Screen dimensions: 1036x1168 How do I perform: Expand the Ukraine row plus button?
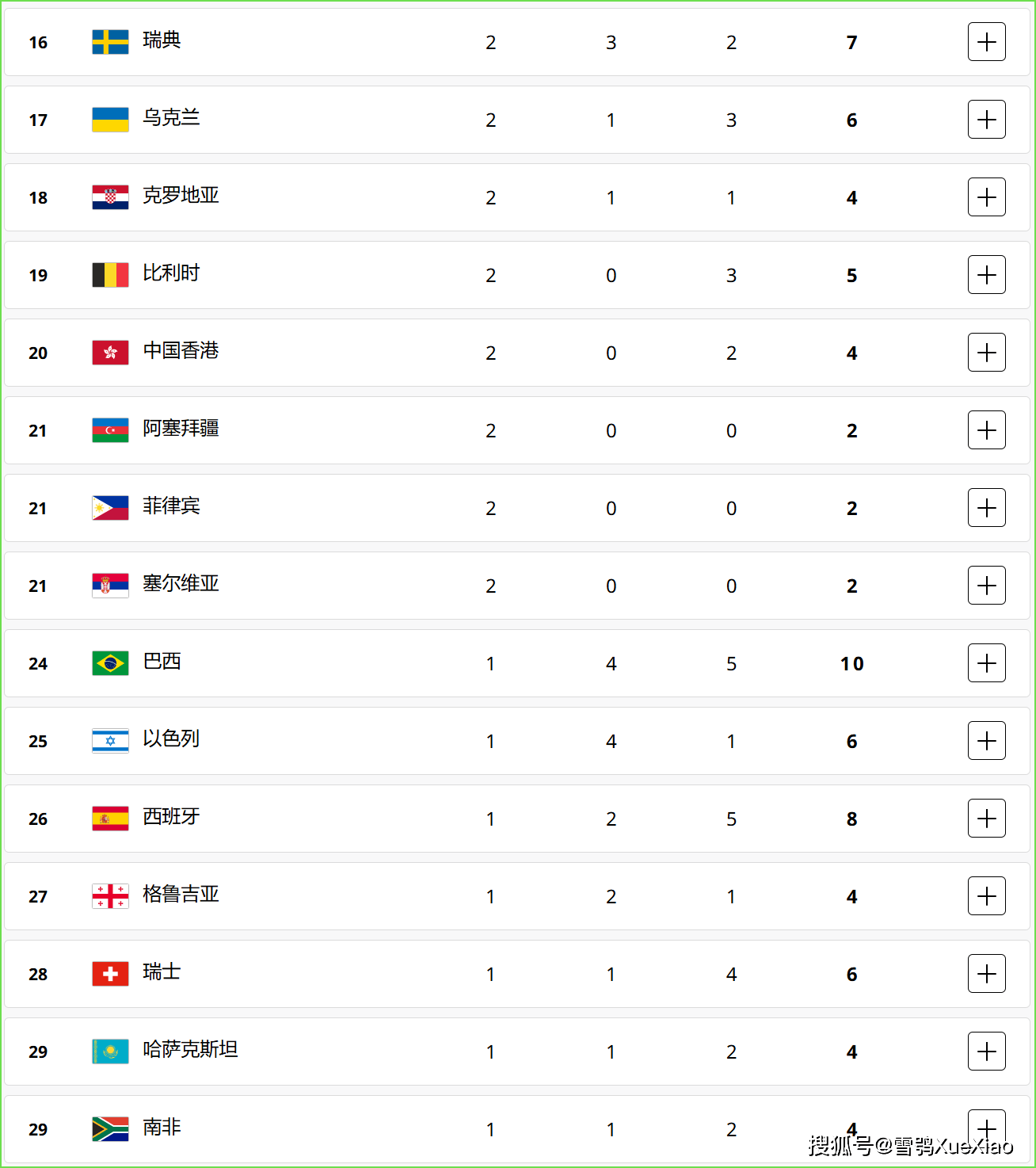[x=986, y=120]
